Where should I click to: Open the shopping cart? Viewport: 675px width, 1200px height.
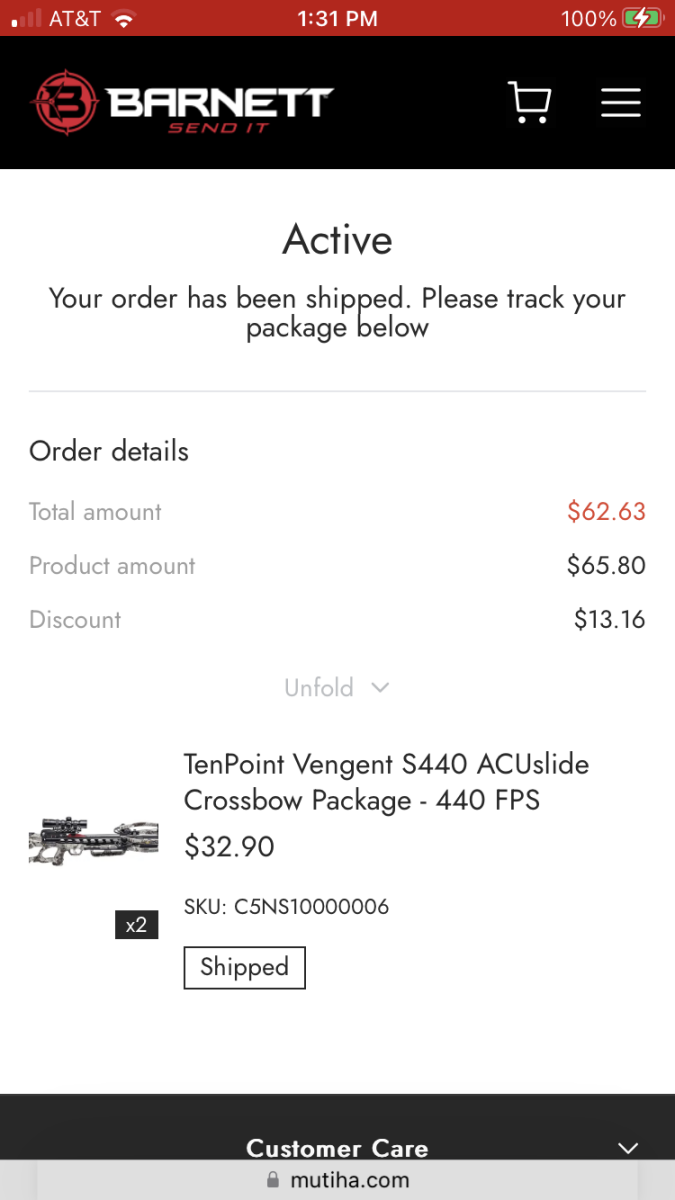point(529,102)
